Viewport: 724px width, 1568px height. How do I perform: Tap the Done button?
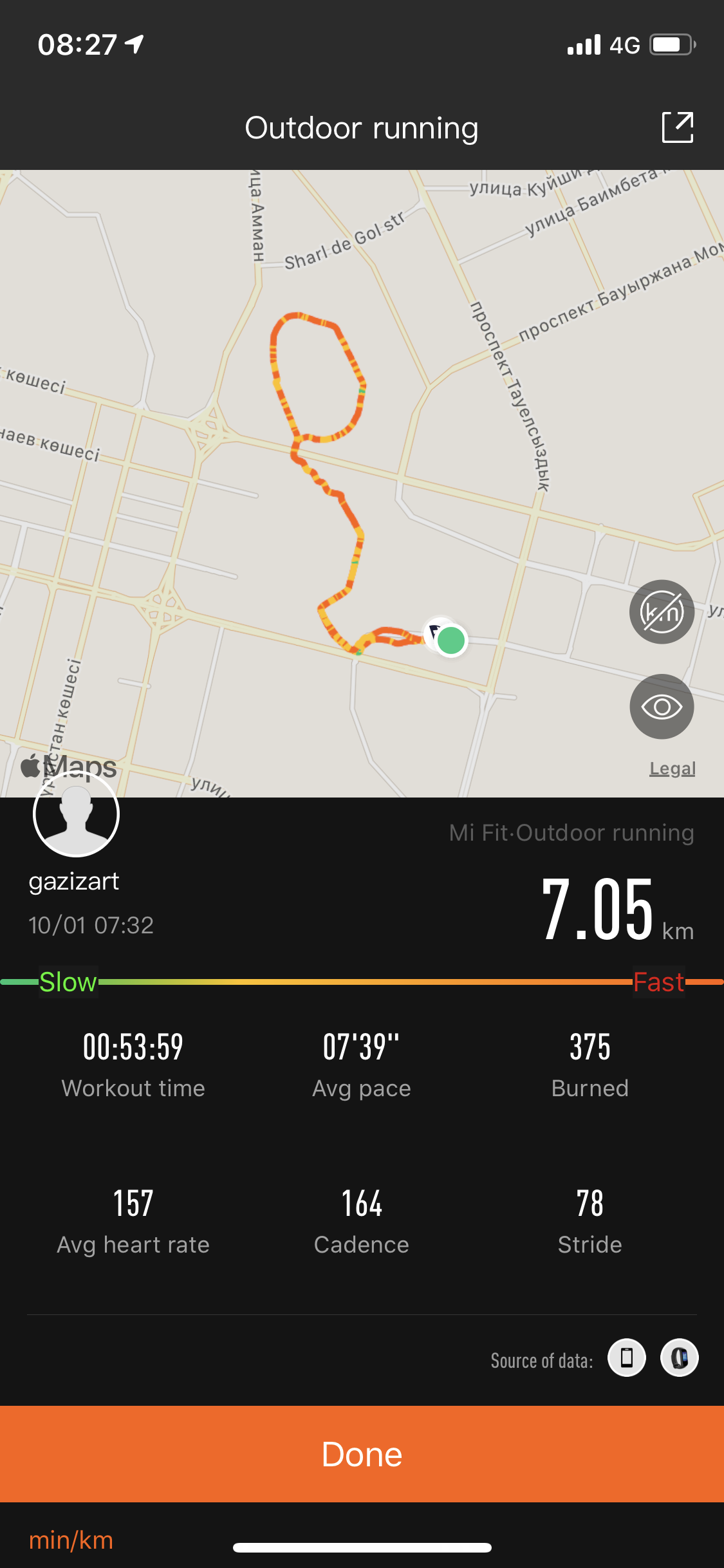[x=362, y=1454]
